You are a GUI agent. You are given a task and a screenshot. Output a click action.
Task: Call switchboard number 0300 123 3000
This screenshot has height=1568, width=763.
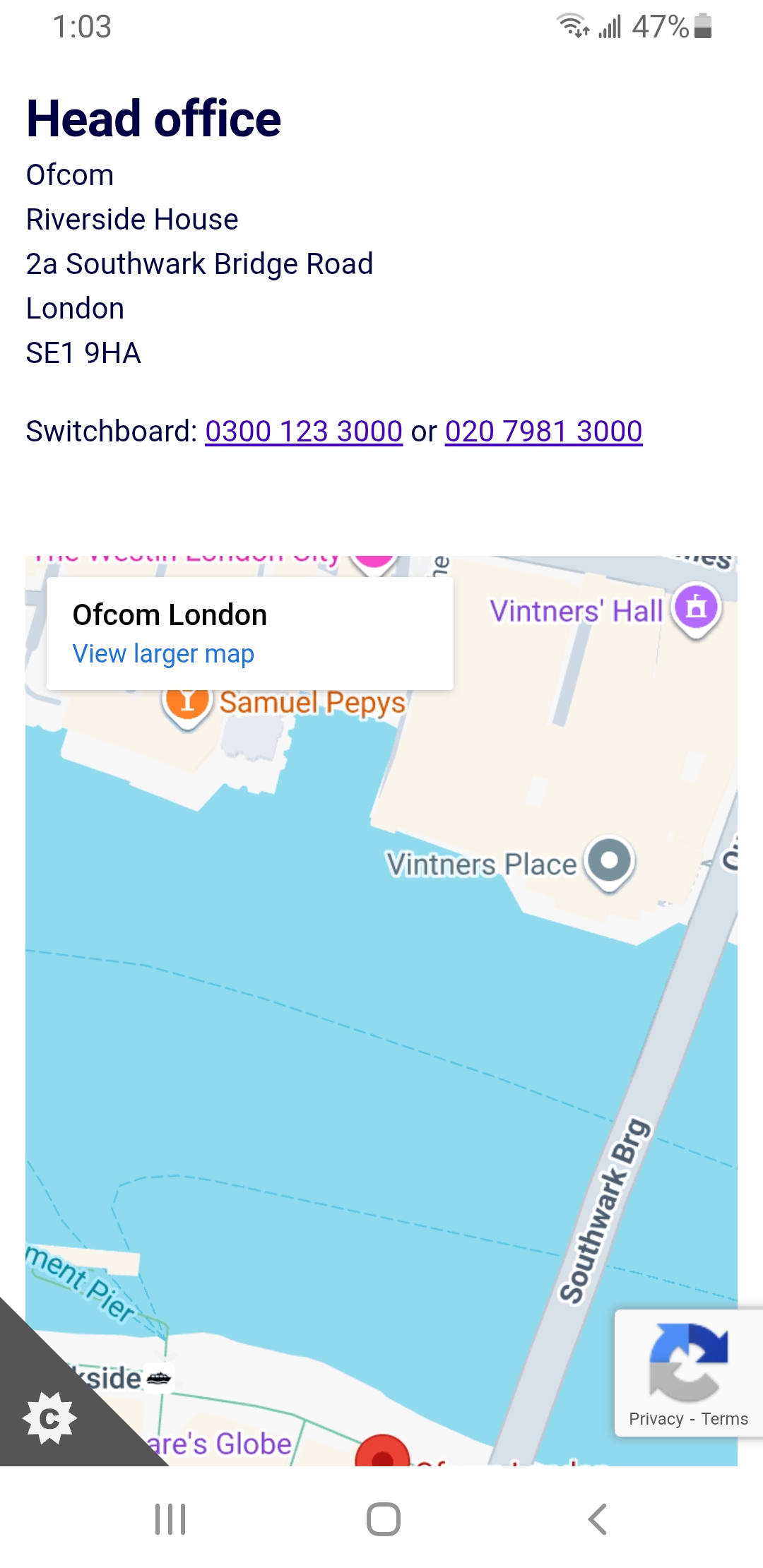coord(304,432)
